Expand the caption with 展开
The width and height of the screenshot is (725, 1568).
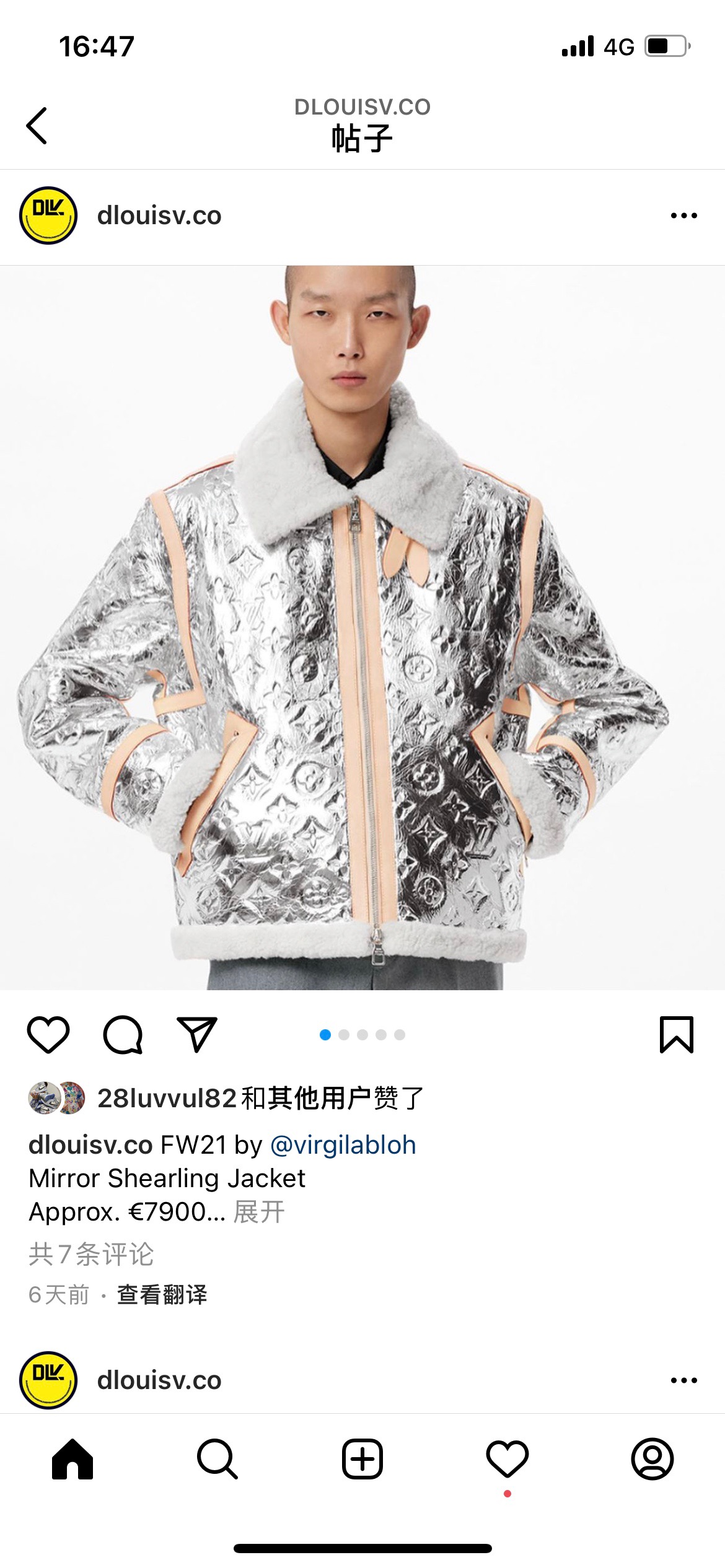[x=259, y=1212]
